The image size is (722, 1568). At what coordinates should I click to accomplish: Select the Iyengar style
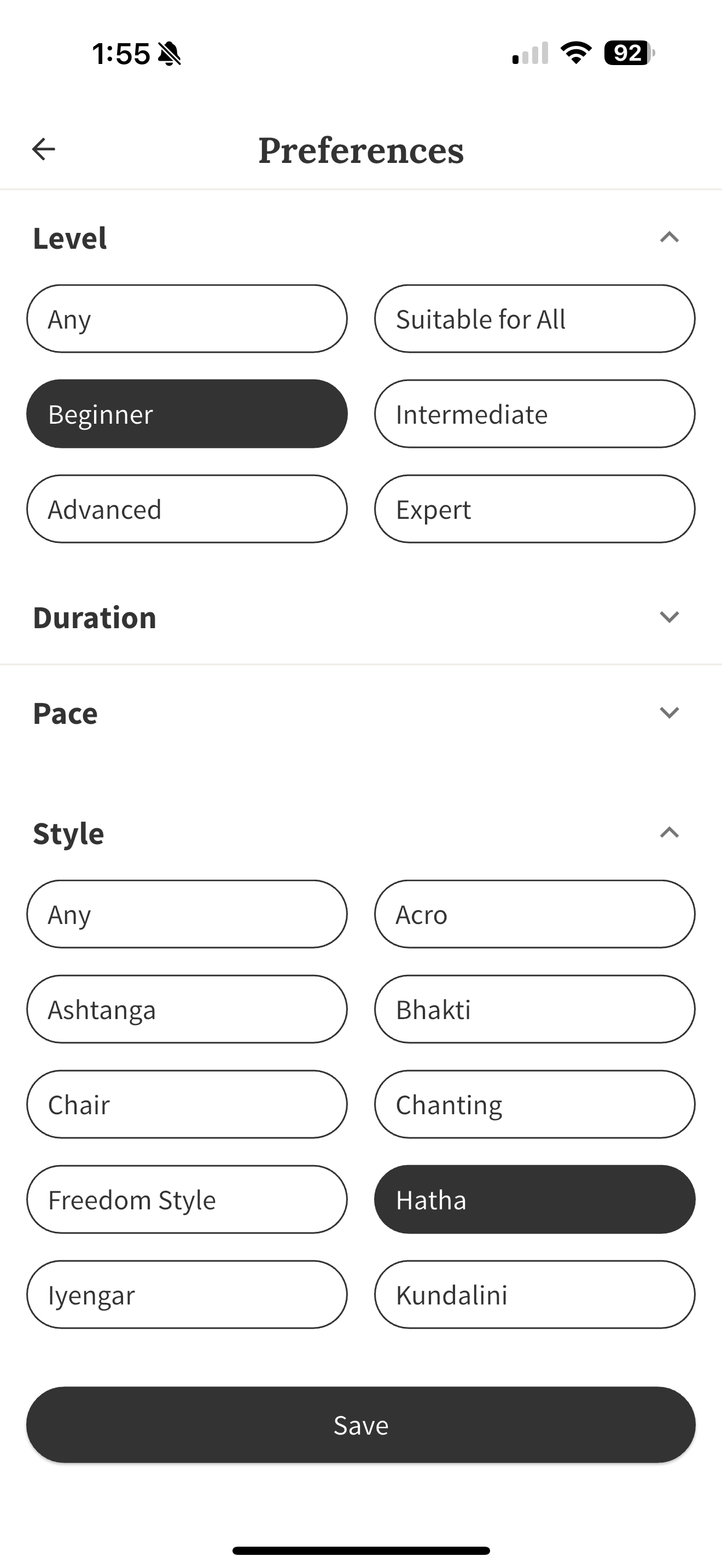pos(187,1295)
